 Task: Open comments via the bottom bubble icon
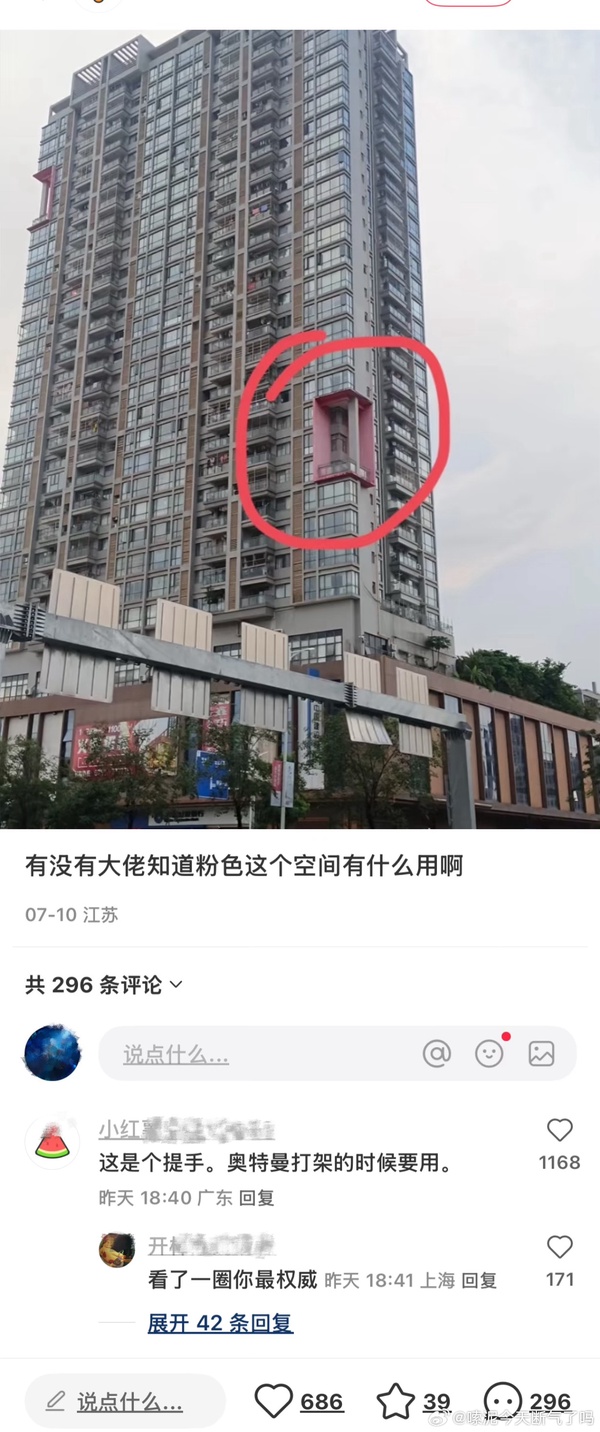pos(503,1401)
